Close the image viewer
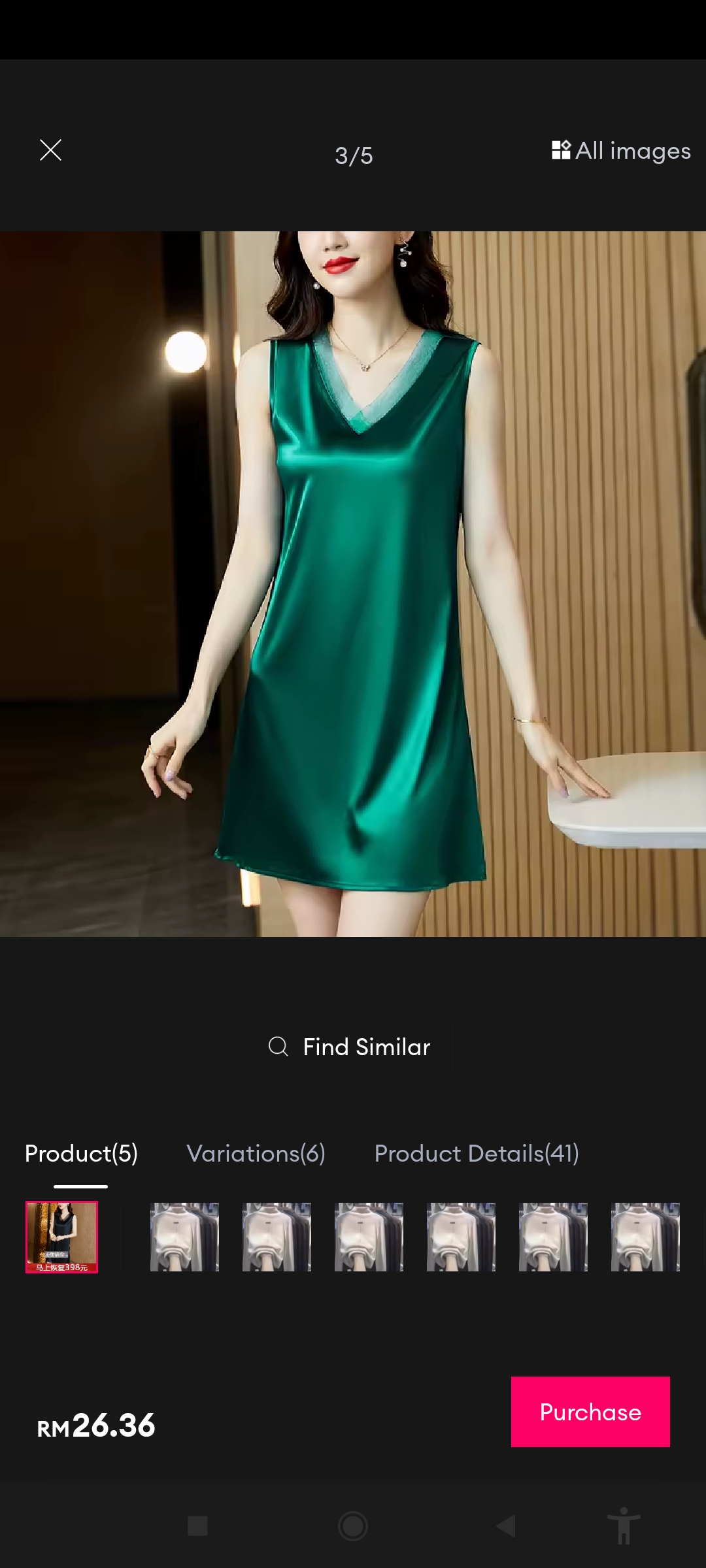706x1568 pixels. tap(50, 150)
